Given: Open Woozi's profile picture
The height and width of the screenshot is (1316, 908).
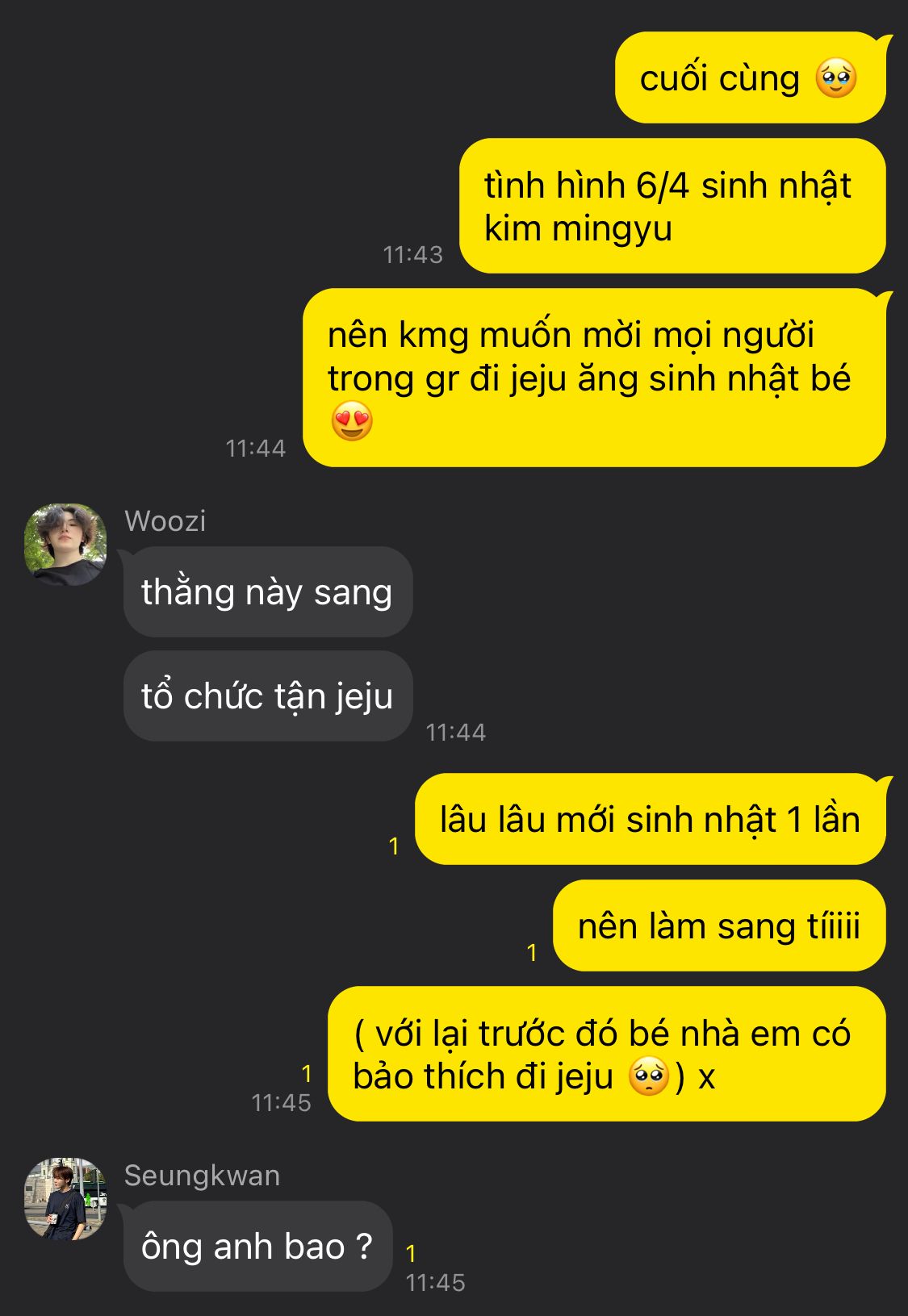Looking at the screenshot, I should click(x=65, y=545).
